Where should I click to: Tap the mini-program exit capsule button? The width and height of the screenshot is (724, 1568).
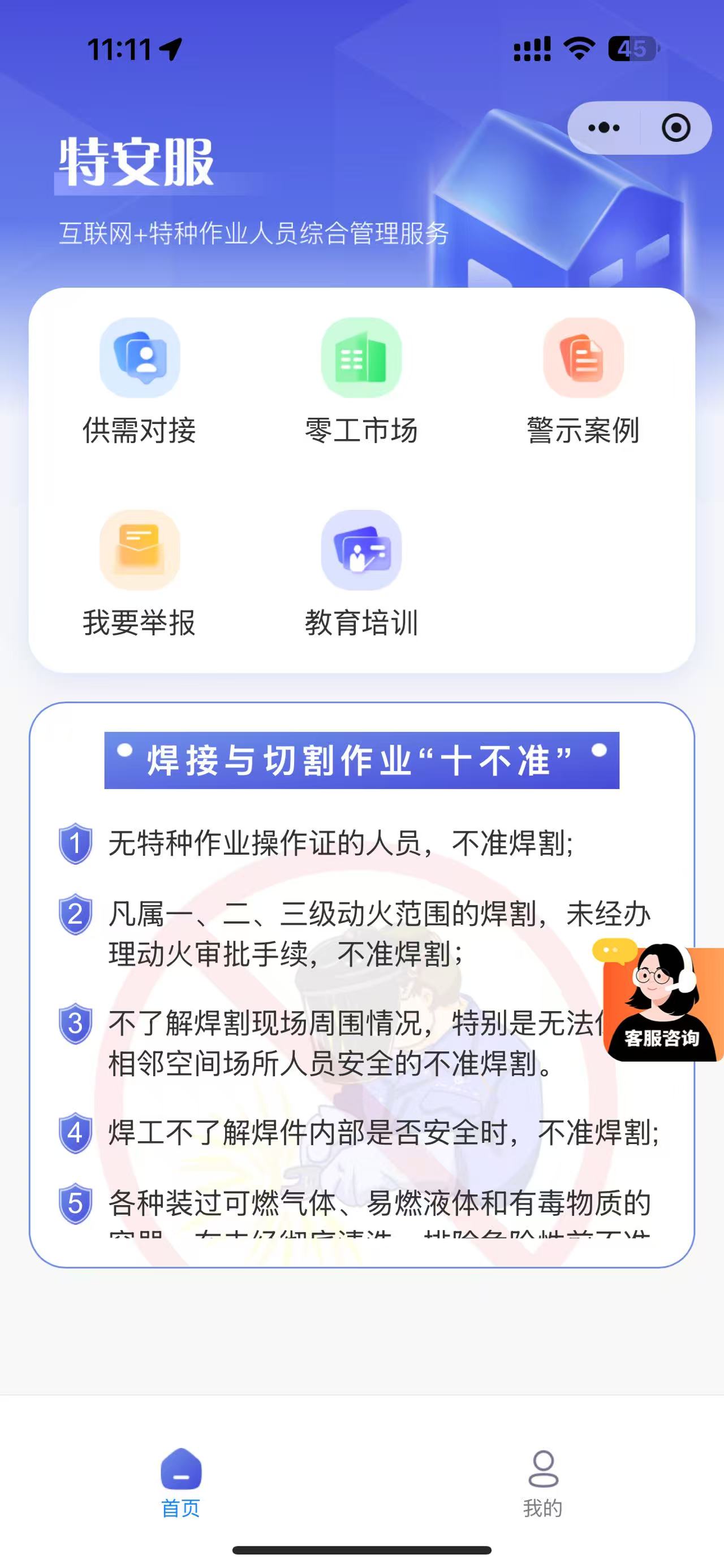(x=675, y=126)
